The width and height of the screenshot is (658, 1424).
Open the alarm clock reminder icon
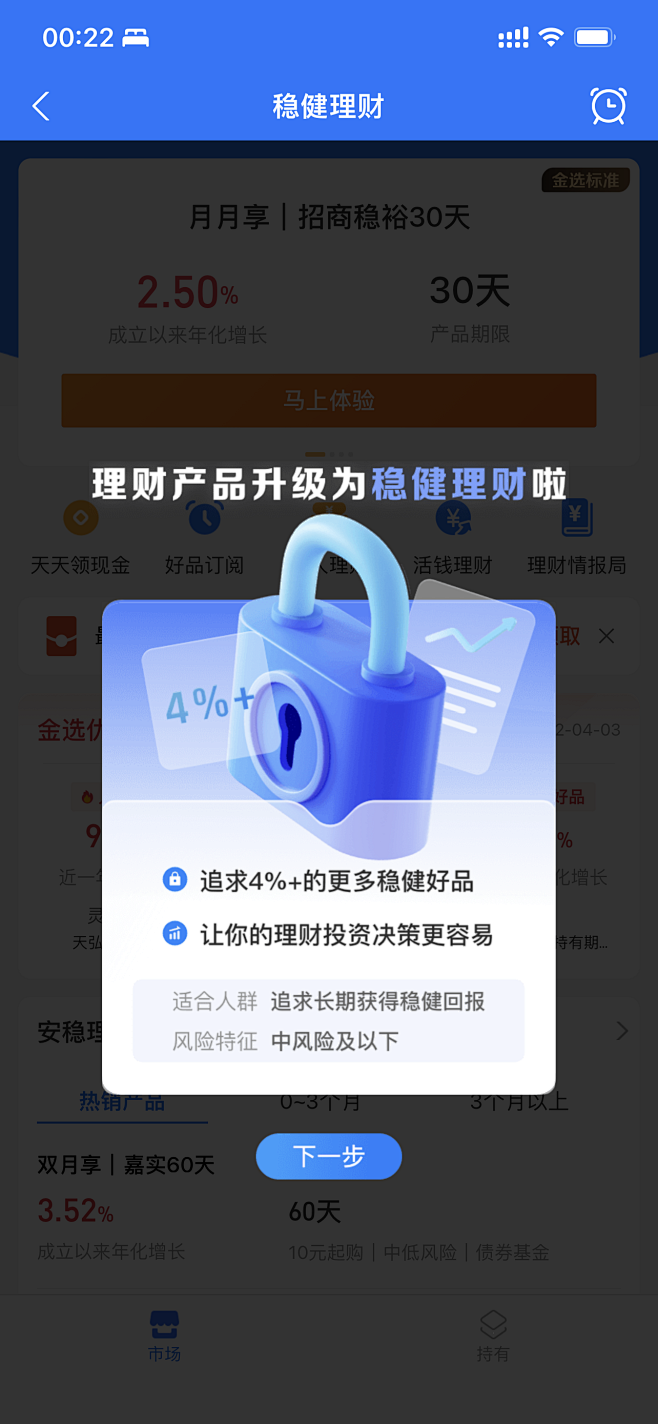608,106
